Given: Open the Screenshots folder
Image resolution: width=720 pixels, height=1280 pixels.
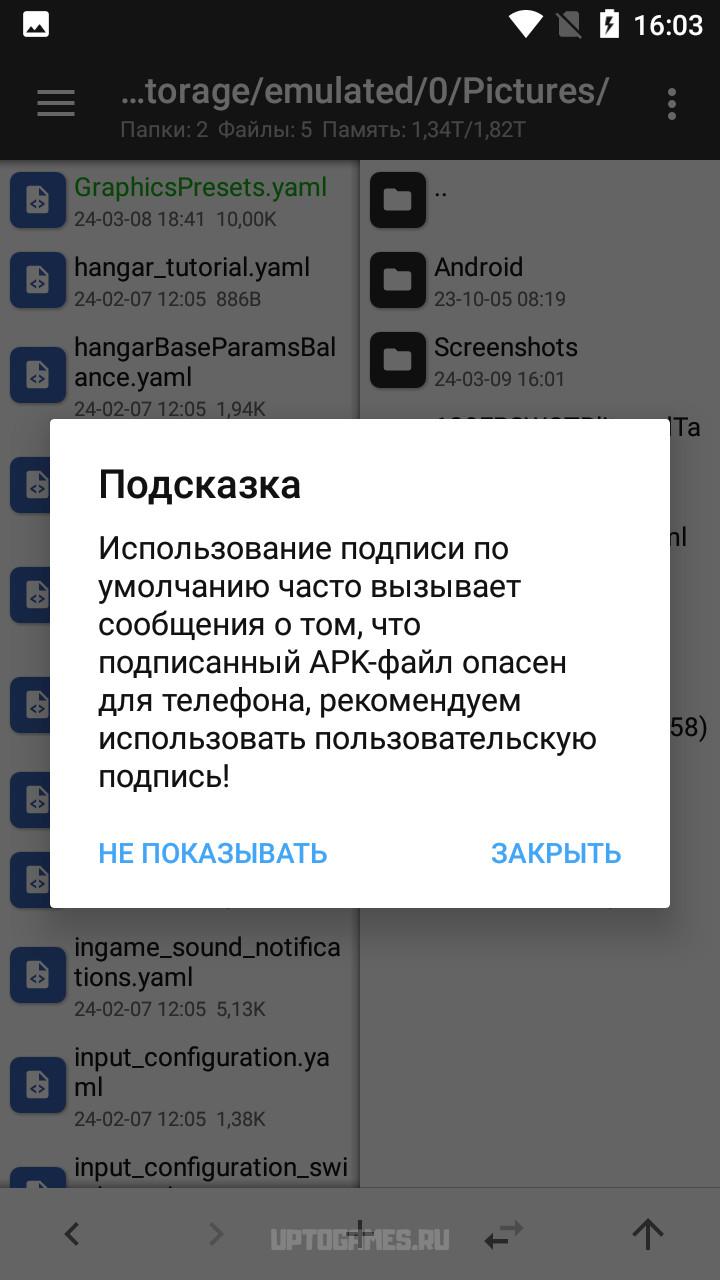Looking at the screenshot, I should pyautogui.click(x=540, y=360).
